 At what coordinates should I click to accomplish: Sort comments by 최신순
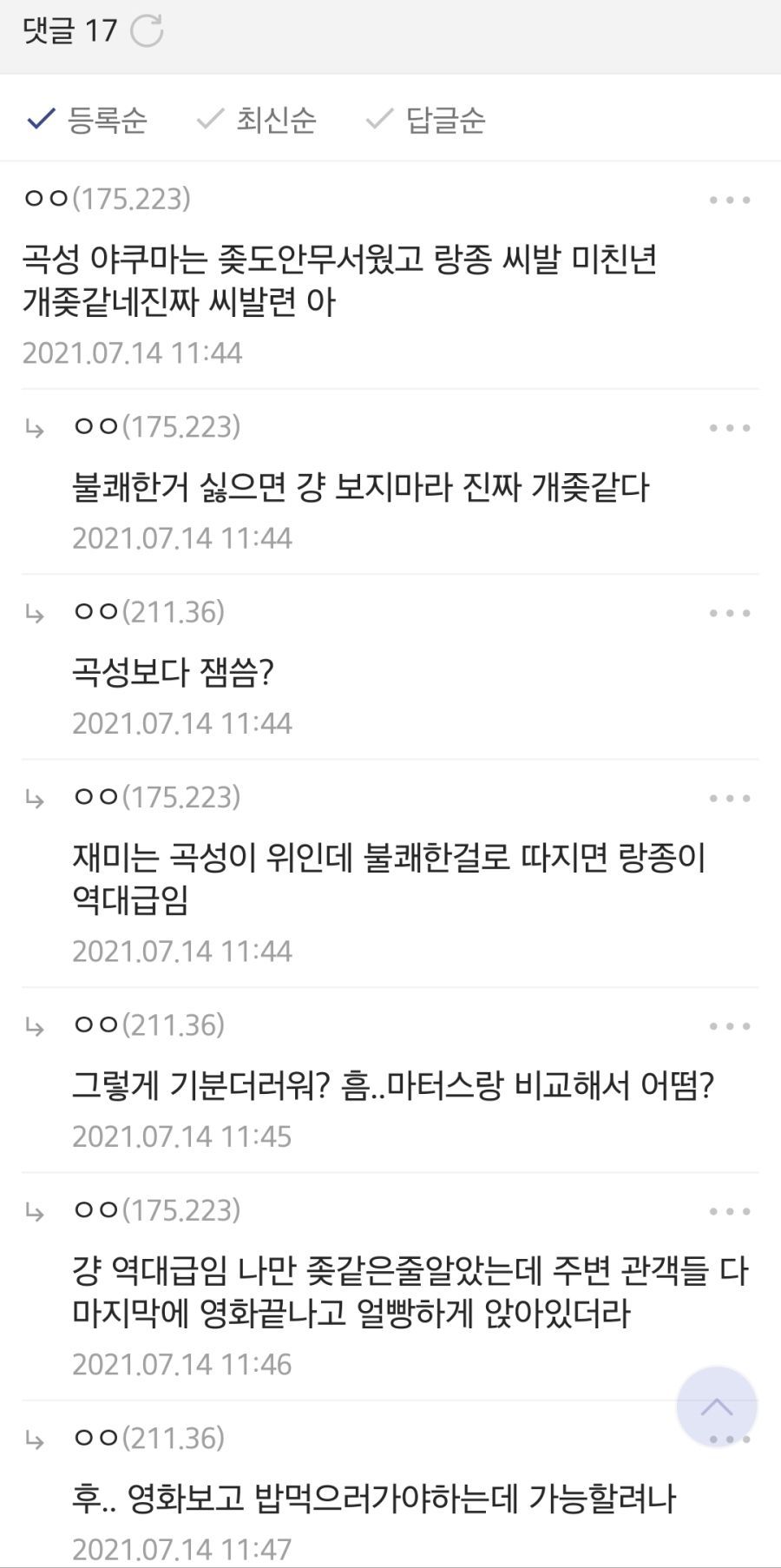[x=257, y=120]
